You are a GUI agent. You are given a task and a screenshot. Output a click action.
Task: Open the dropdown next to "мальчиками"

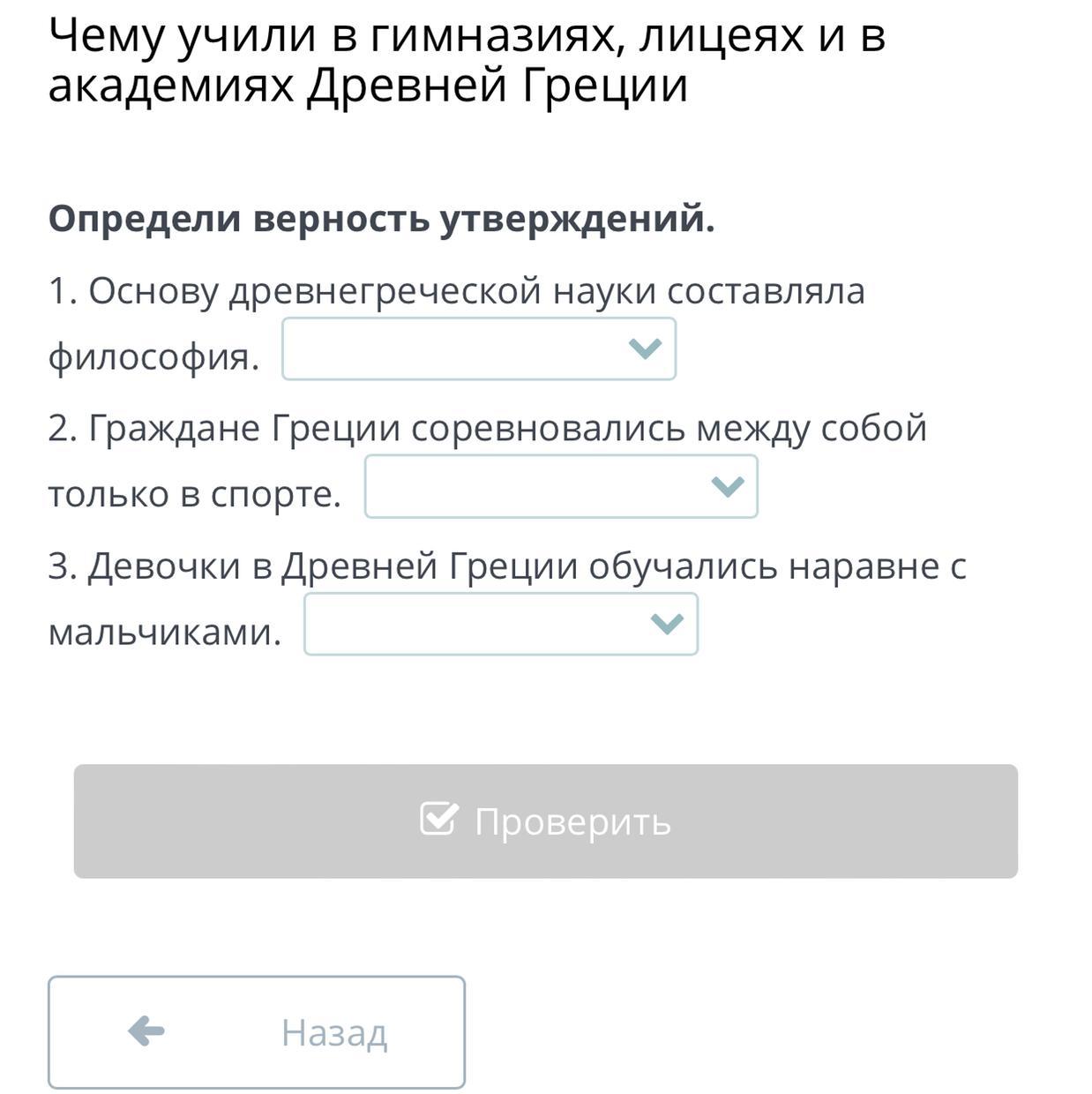click(501, 624)
